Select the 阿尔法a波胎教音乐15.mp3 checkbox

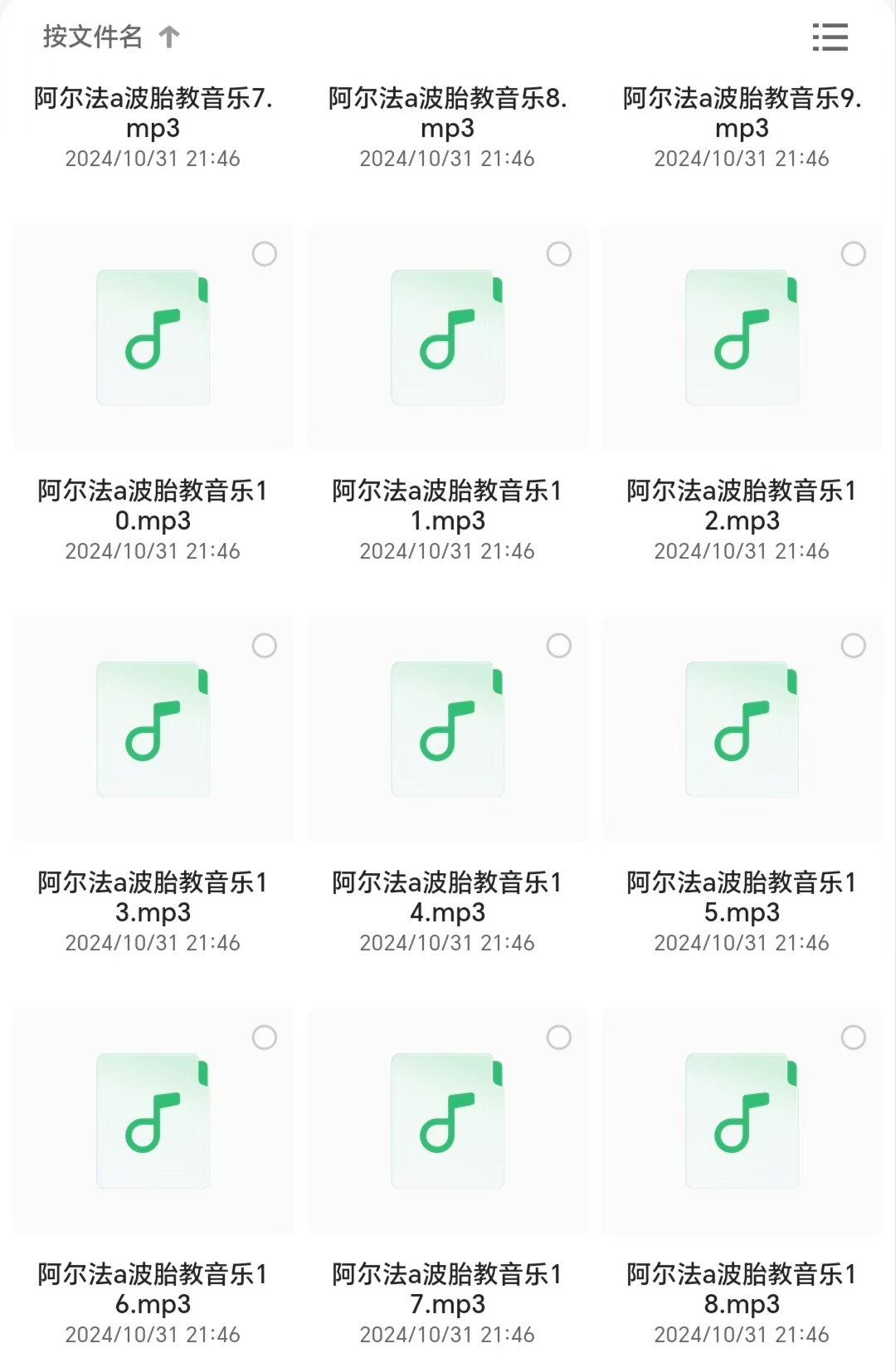click(854, 646)
